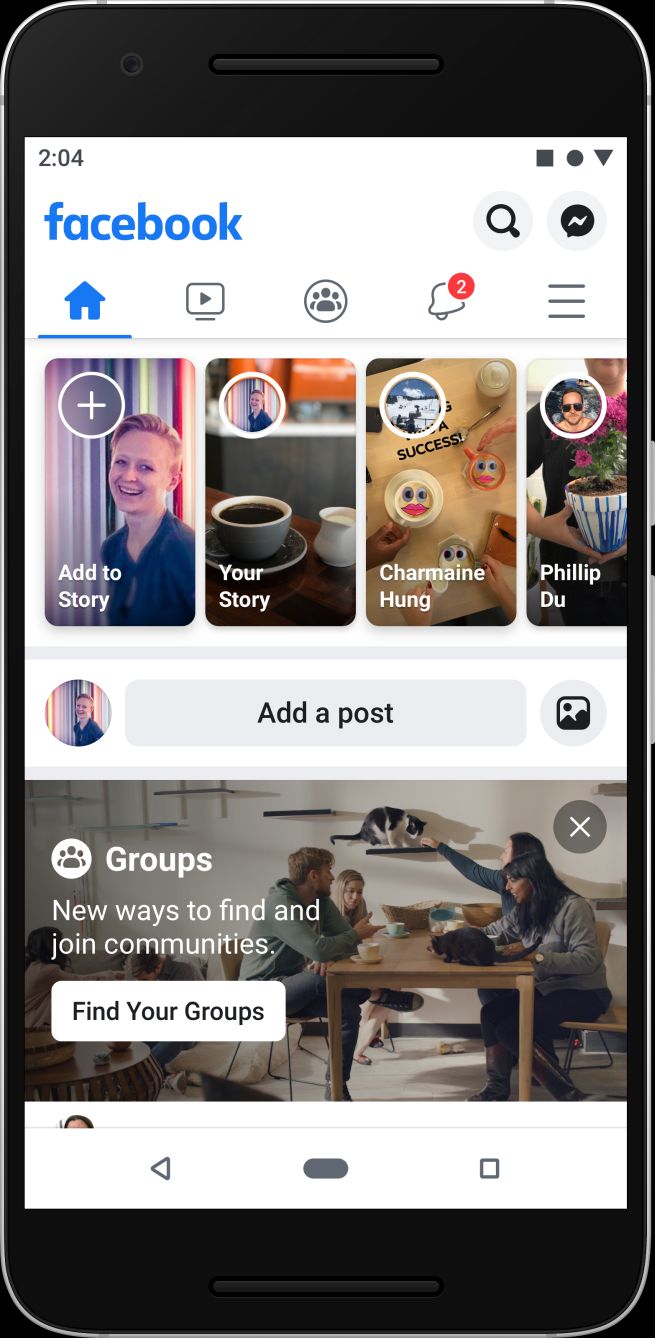This screenshot has width=655, height=1338.
Task: Open Messenger chats
Action: [577, 220]
